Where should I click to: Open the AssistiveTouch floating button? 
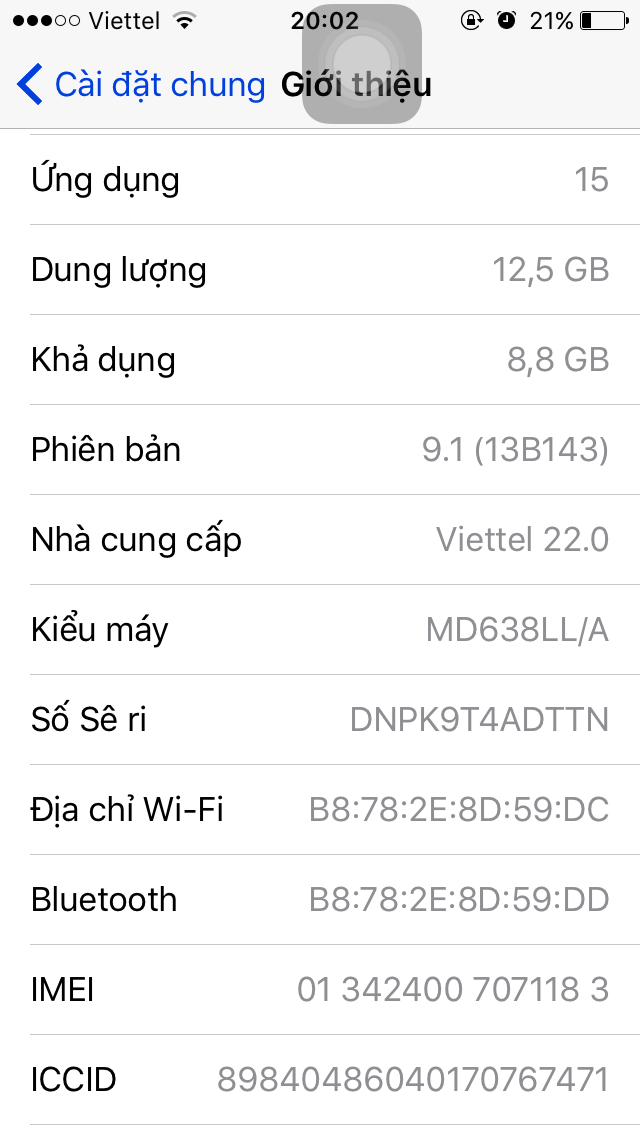coord(362,64)
